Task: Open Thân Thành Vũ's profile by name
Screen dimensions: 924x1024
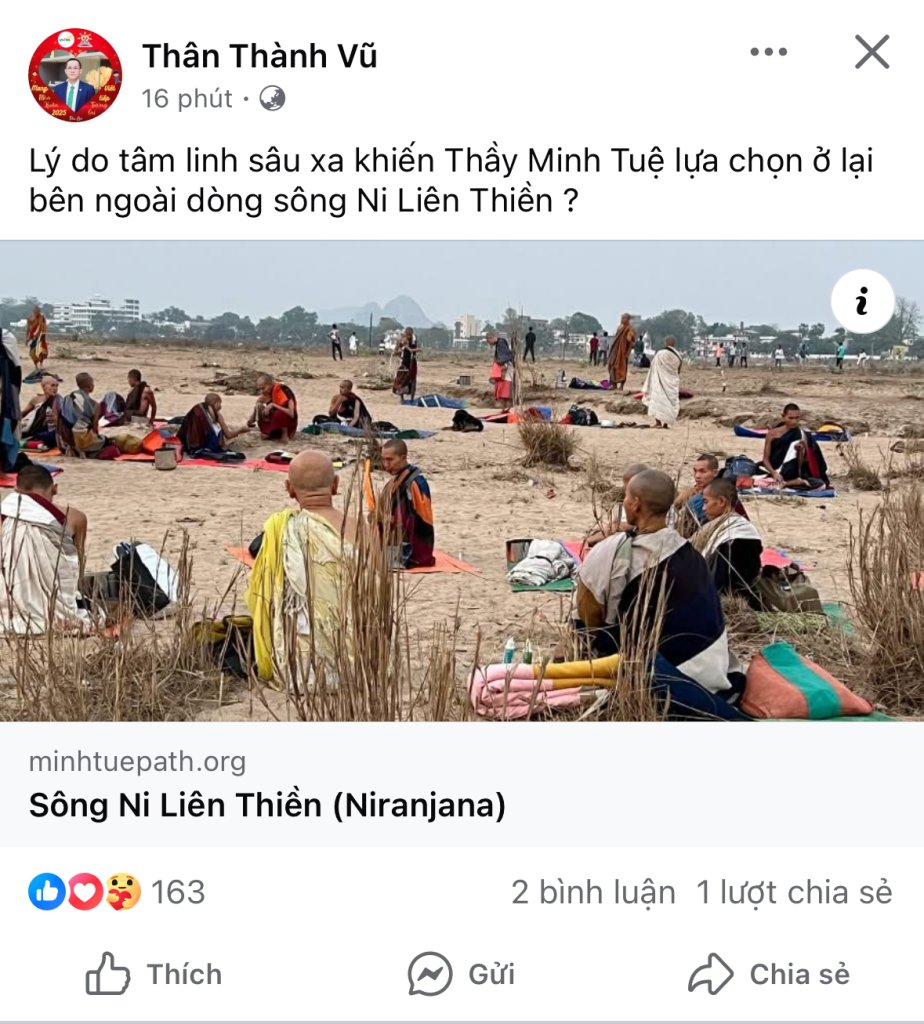Action: point(260,56)
